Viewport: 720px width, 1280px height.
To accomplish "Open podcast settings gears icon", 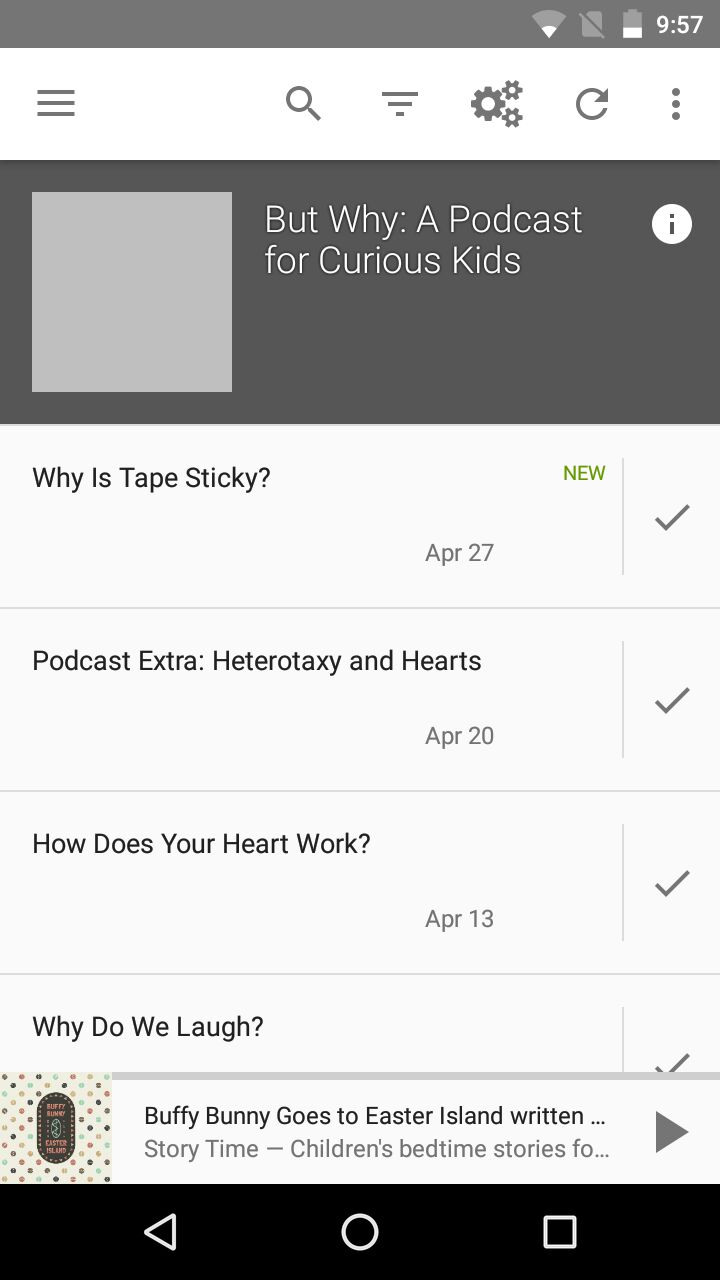I will coord(497,104).
